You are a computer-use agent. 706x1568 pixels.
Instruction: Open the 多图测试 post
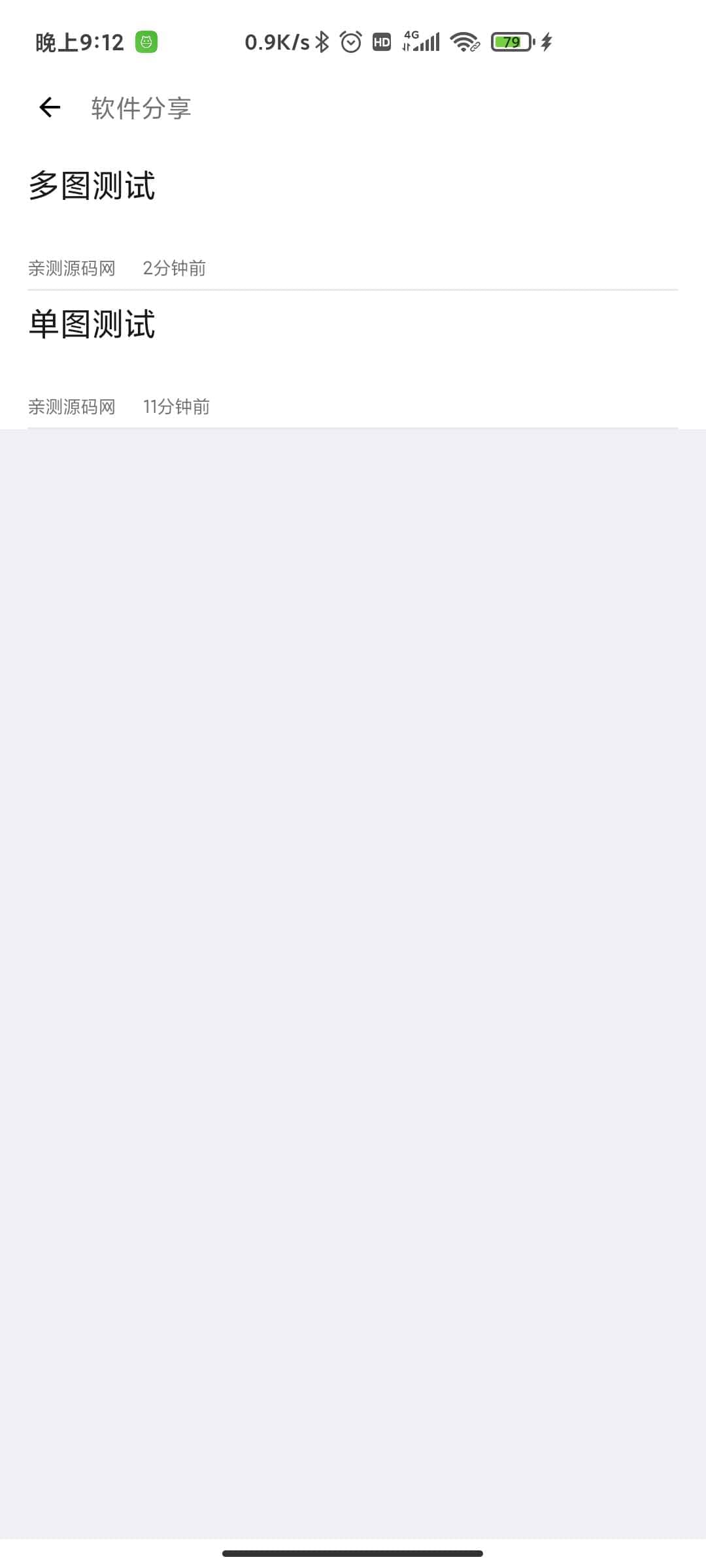click(x=92, y=186)
